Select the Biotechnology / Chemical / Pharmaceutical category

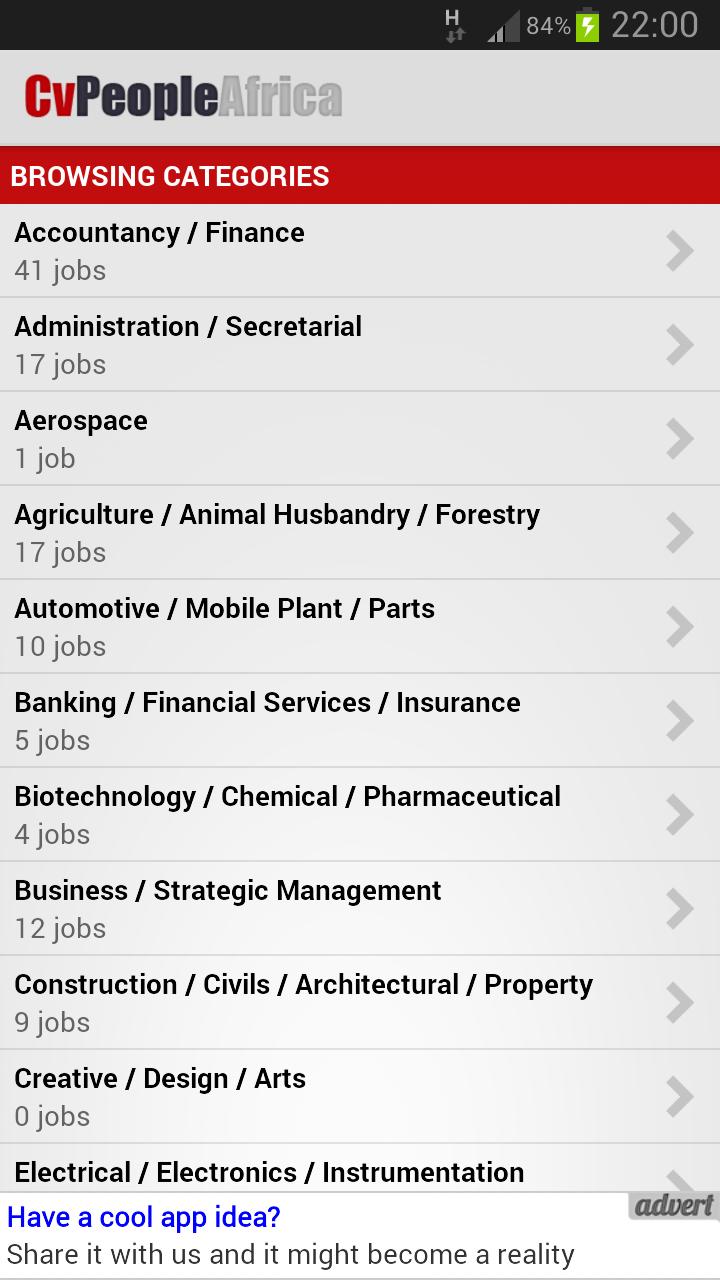(360, 814)
